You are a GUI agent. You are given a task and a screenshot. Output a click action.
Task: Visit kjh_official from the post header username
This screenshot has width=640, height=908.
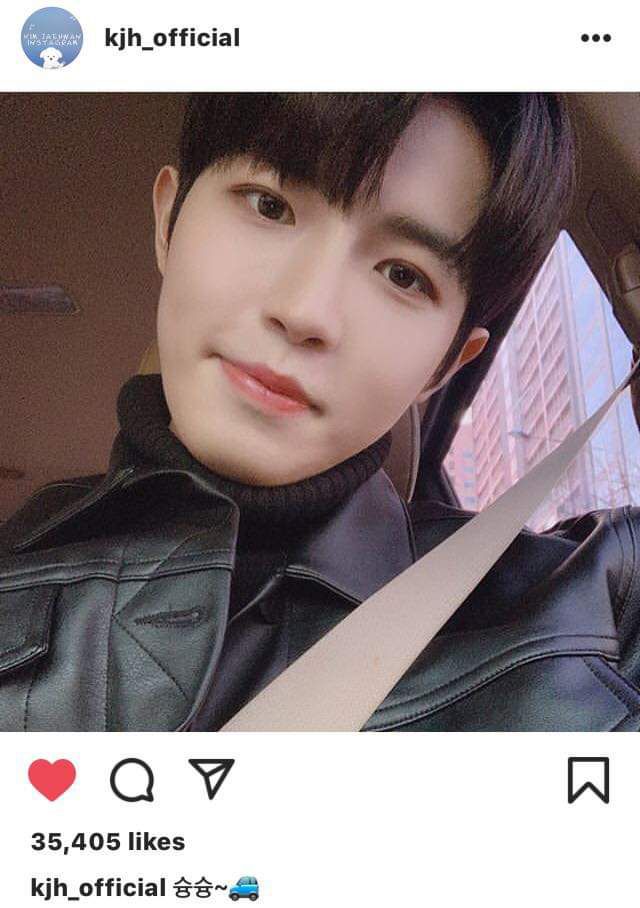pyautogui.click(x=172, y=38)
